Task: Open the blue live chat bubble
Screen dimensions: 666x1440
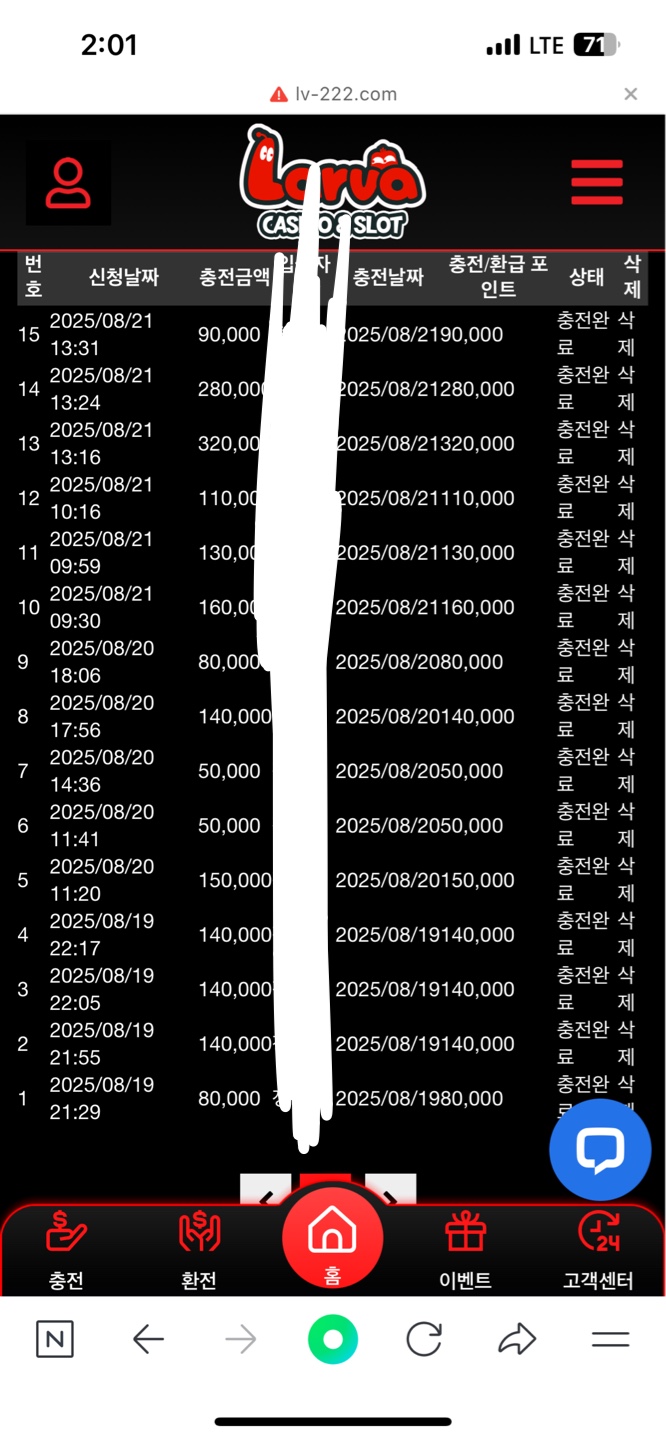Action: pos(600,1149)
